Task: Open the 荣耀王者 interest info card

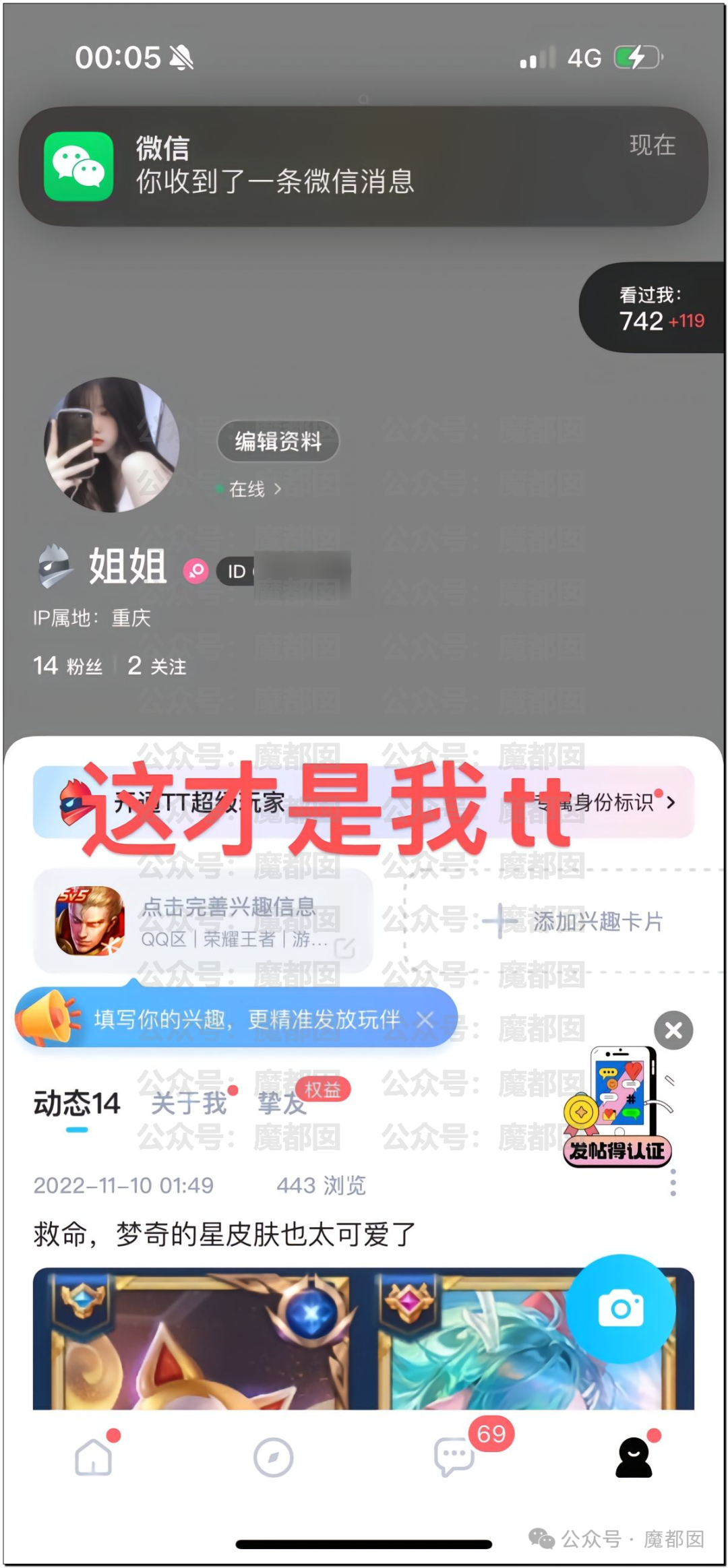Action: pos(202,920)
